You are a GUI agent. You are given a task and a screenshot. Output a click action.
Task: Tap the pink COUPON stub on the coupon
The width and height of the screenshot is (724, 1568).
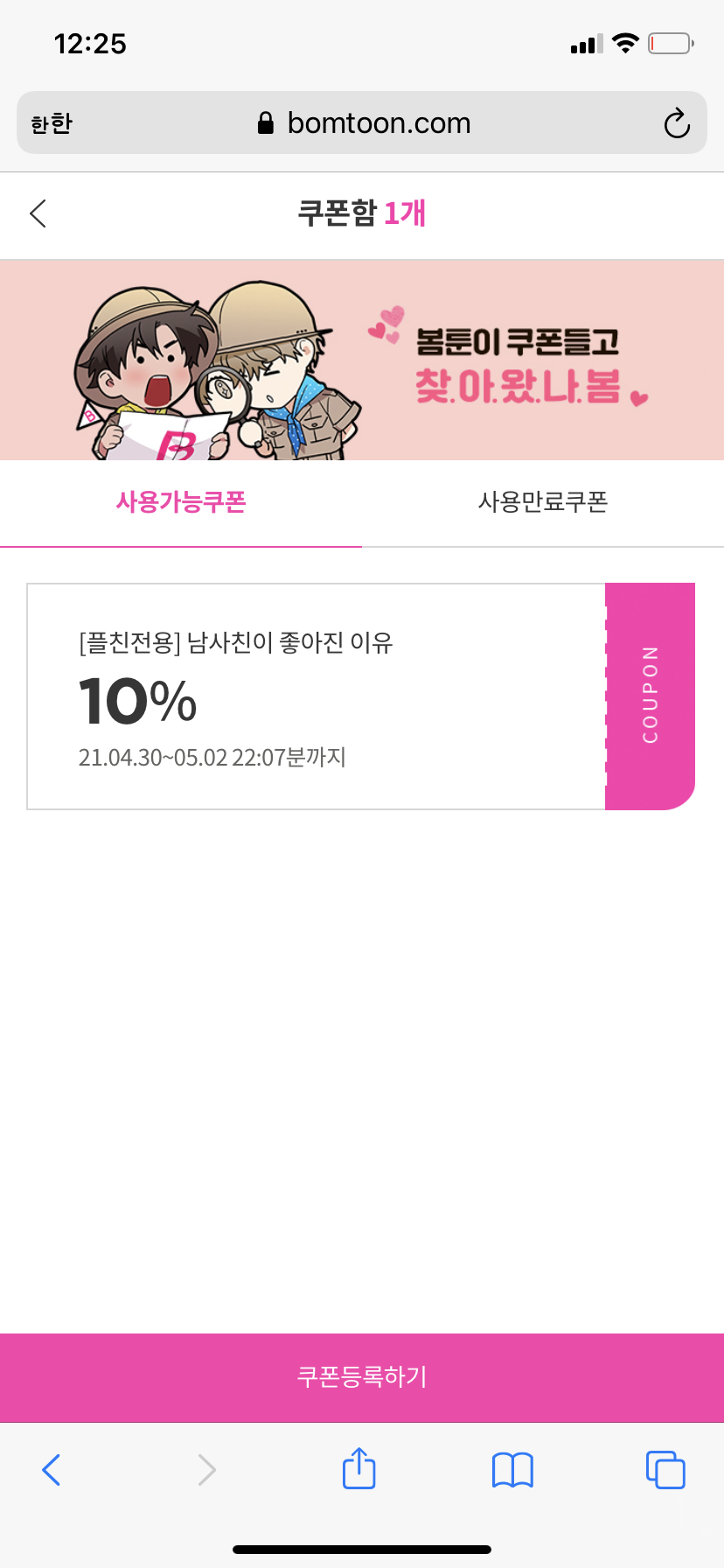[649, 696]
